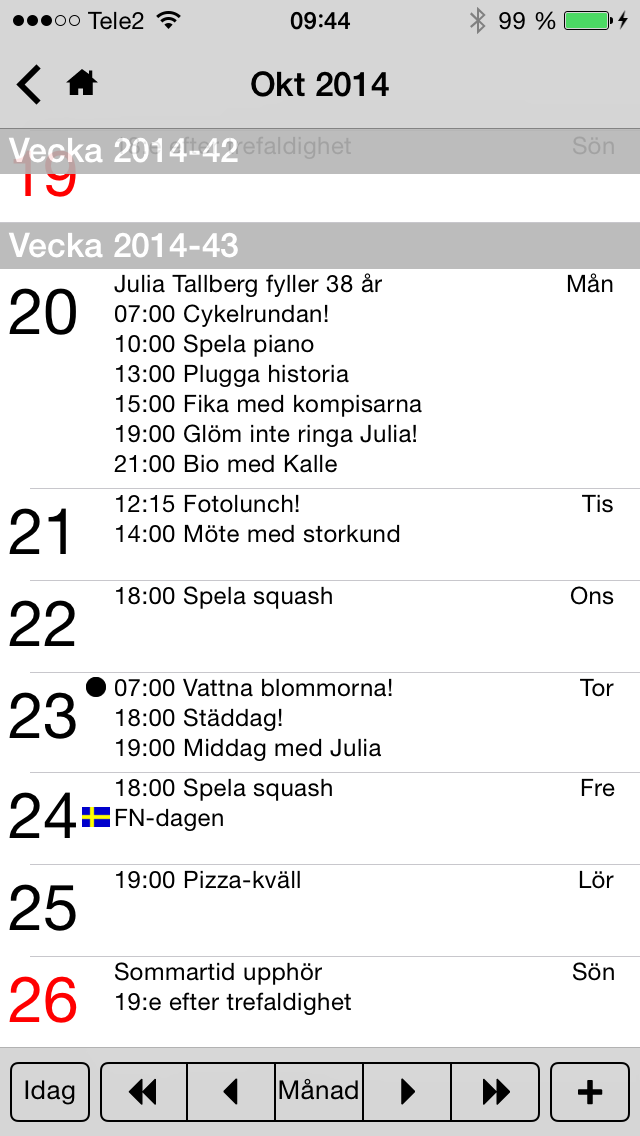Switch to Månad view
This screenshot has height=1136, width=640.
pos(319,1090)
